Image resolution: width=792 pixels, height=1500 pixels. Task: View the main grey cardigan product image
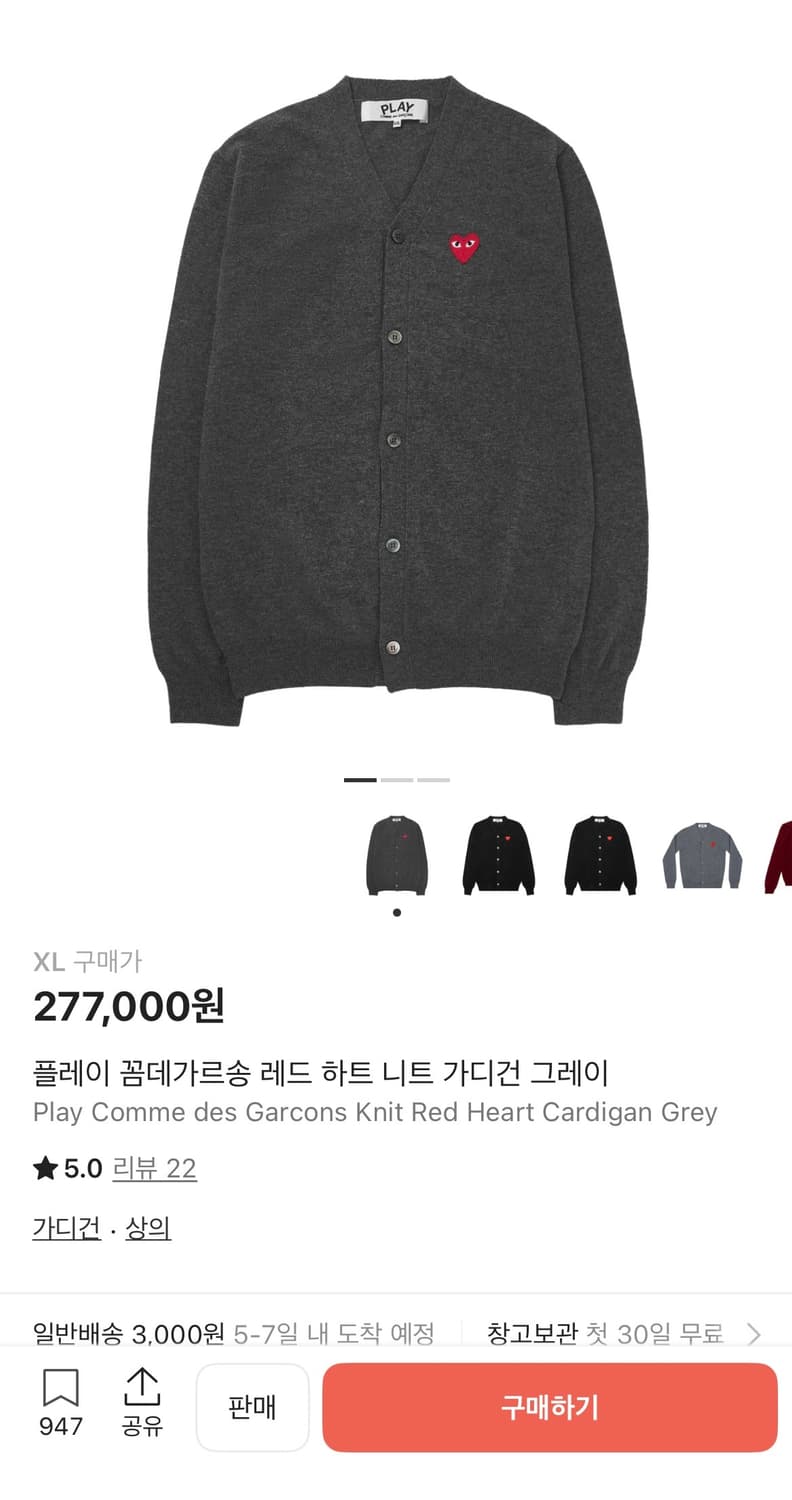coord(396,400)
